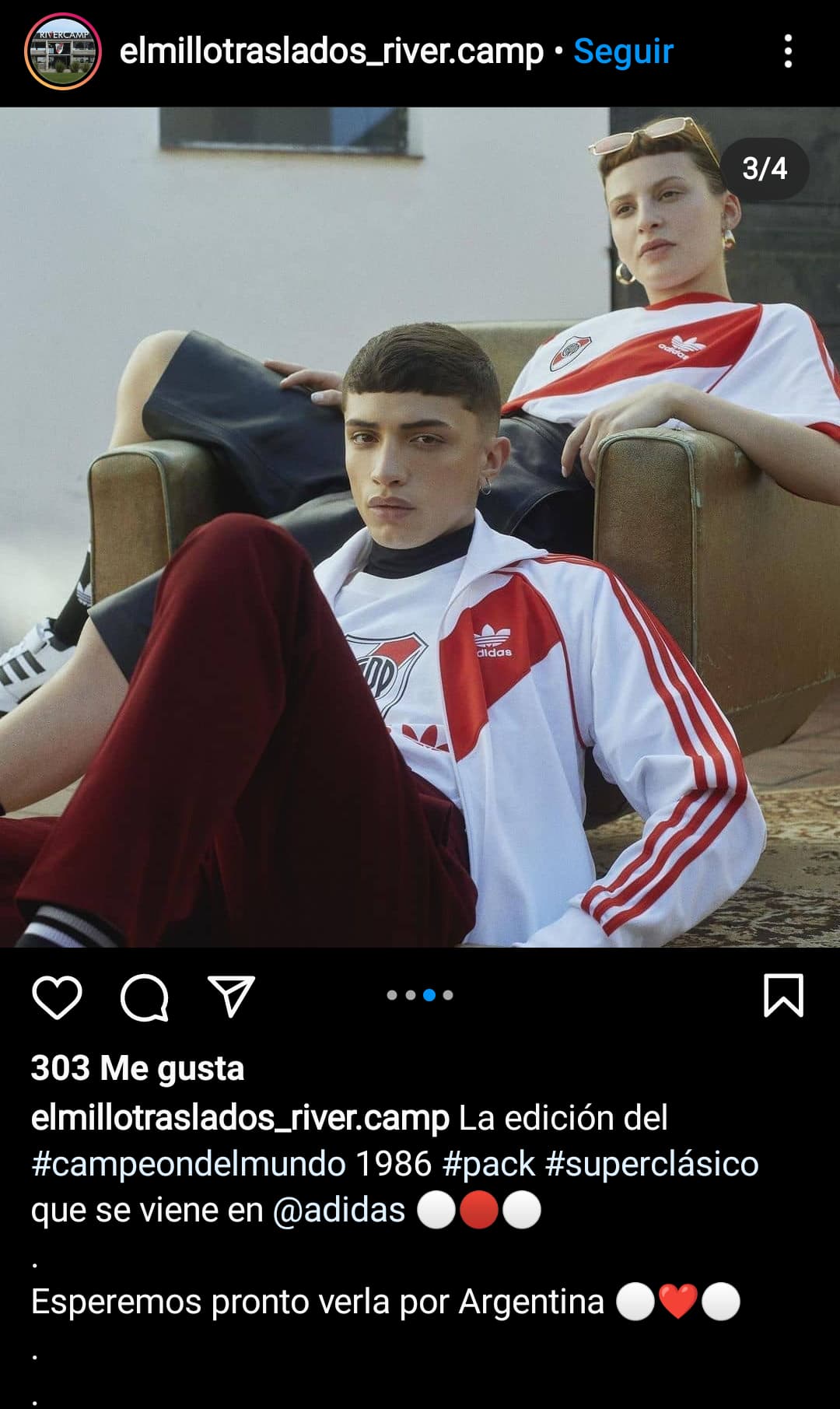Open the #campeondelmundo hashtag
Viewport: 840px width, 1409px height.
point(188,1164)
